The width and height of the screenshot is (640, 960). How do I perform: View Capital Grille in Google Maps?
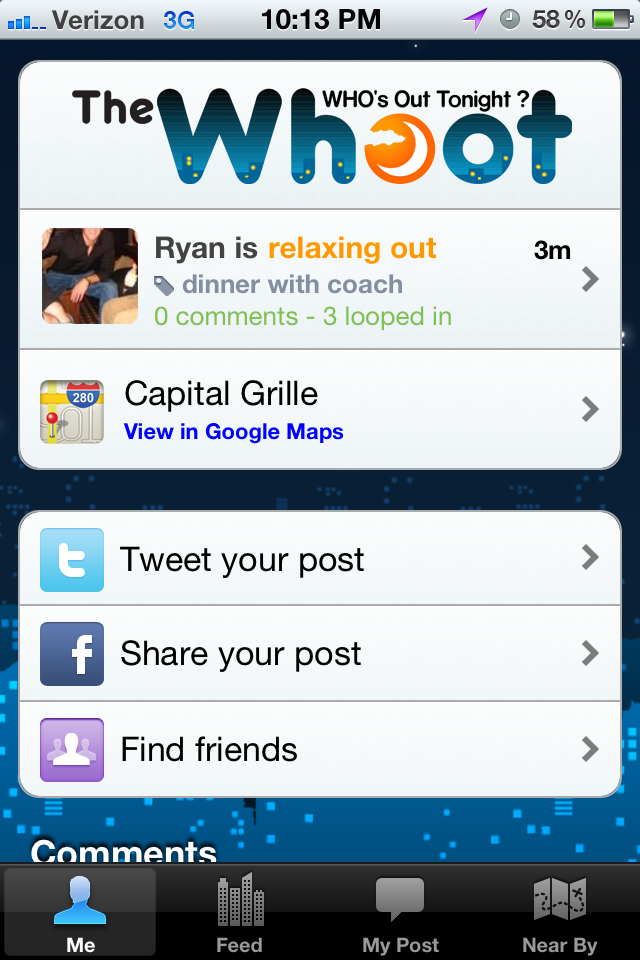click(233, 432)
